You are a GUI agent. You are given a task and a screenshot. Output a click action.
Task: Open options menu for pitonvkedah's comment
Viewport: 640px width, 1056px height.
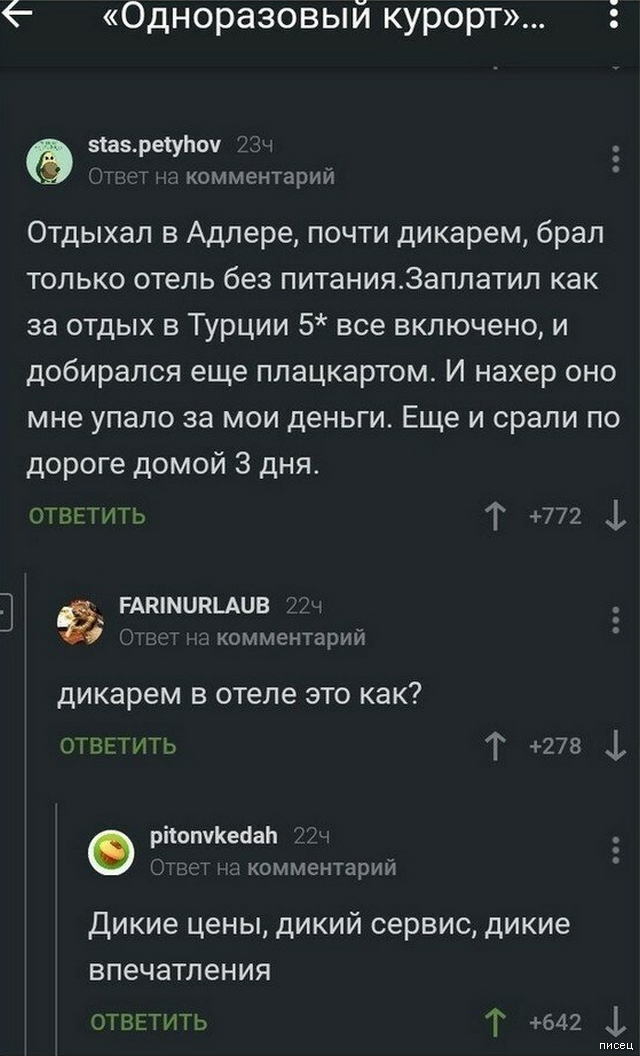pos(615,850)
